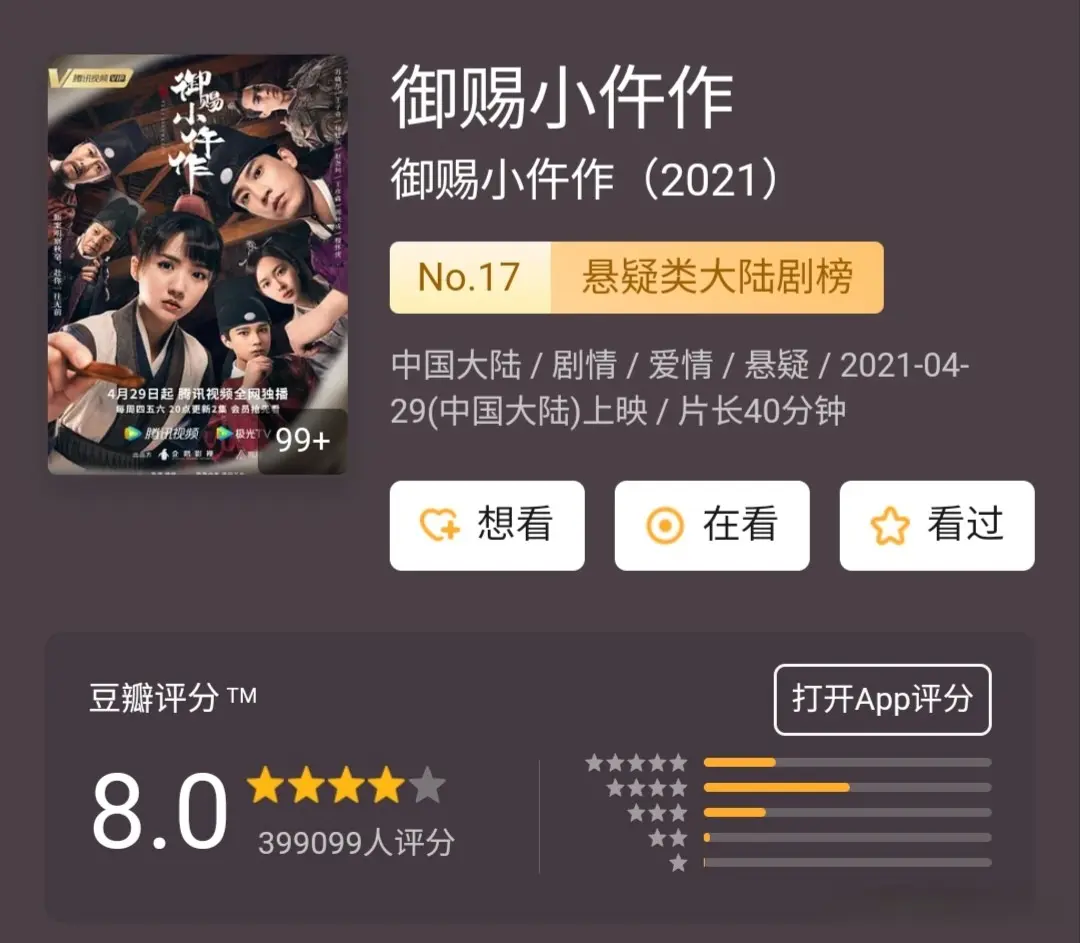The image size is (1080, 943).
Task: Tap 打开App评分 to rate
Action: coord(882,699)
